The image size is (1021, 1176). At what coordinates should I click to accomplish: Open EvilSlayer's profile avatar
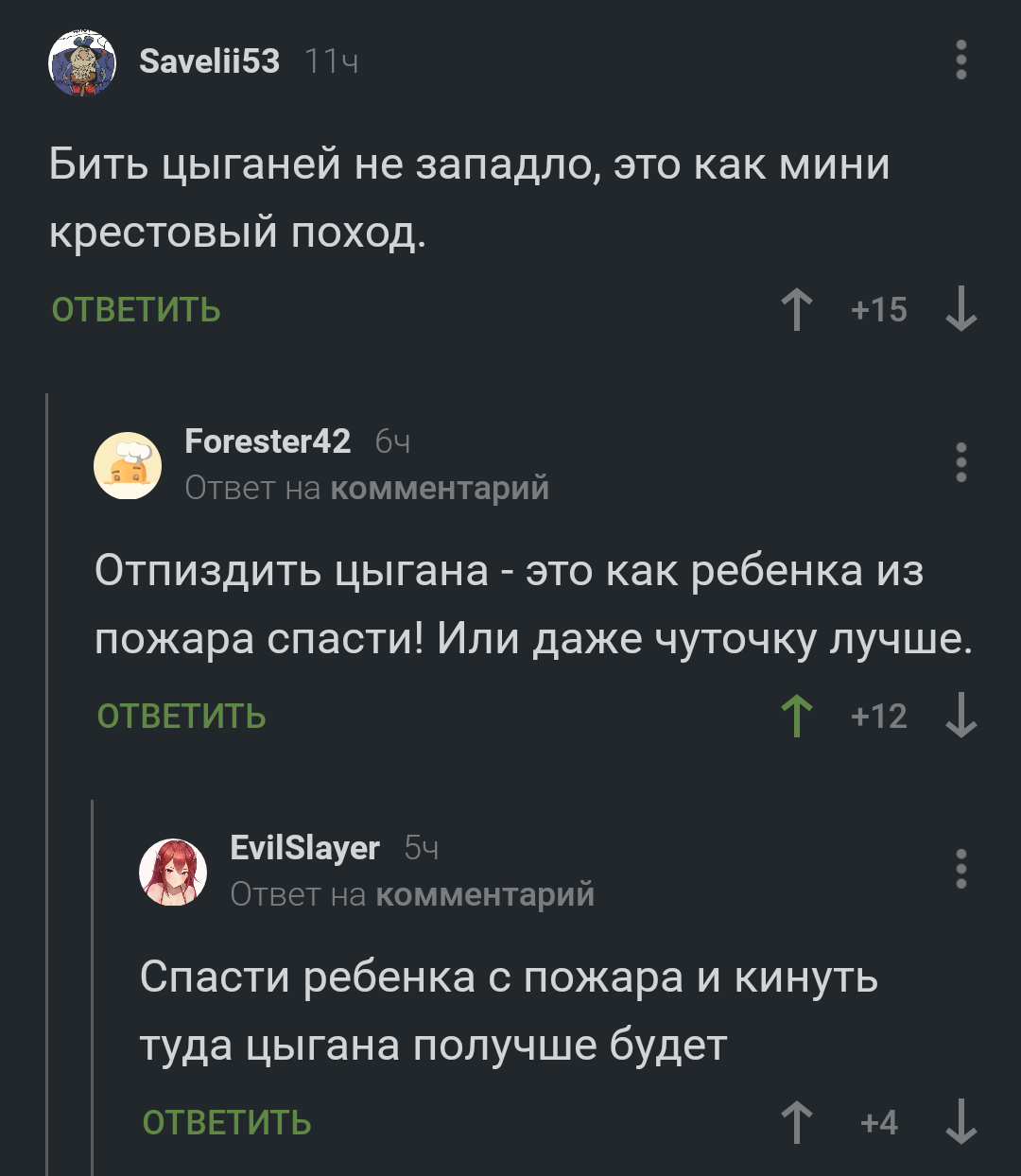173,872
